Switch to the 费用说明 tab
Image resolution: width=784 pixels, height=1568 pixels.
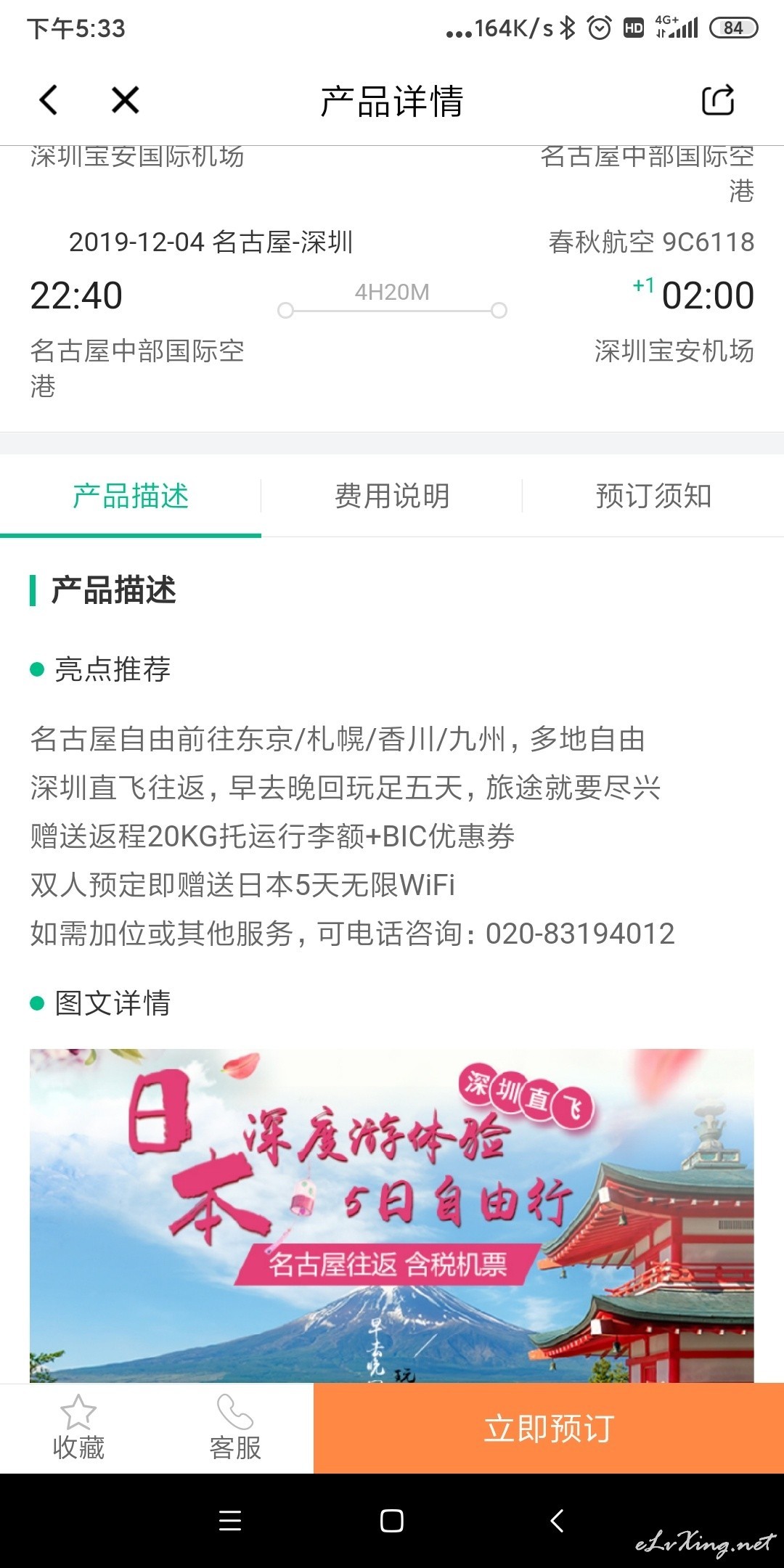(392, 497)
